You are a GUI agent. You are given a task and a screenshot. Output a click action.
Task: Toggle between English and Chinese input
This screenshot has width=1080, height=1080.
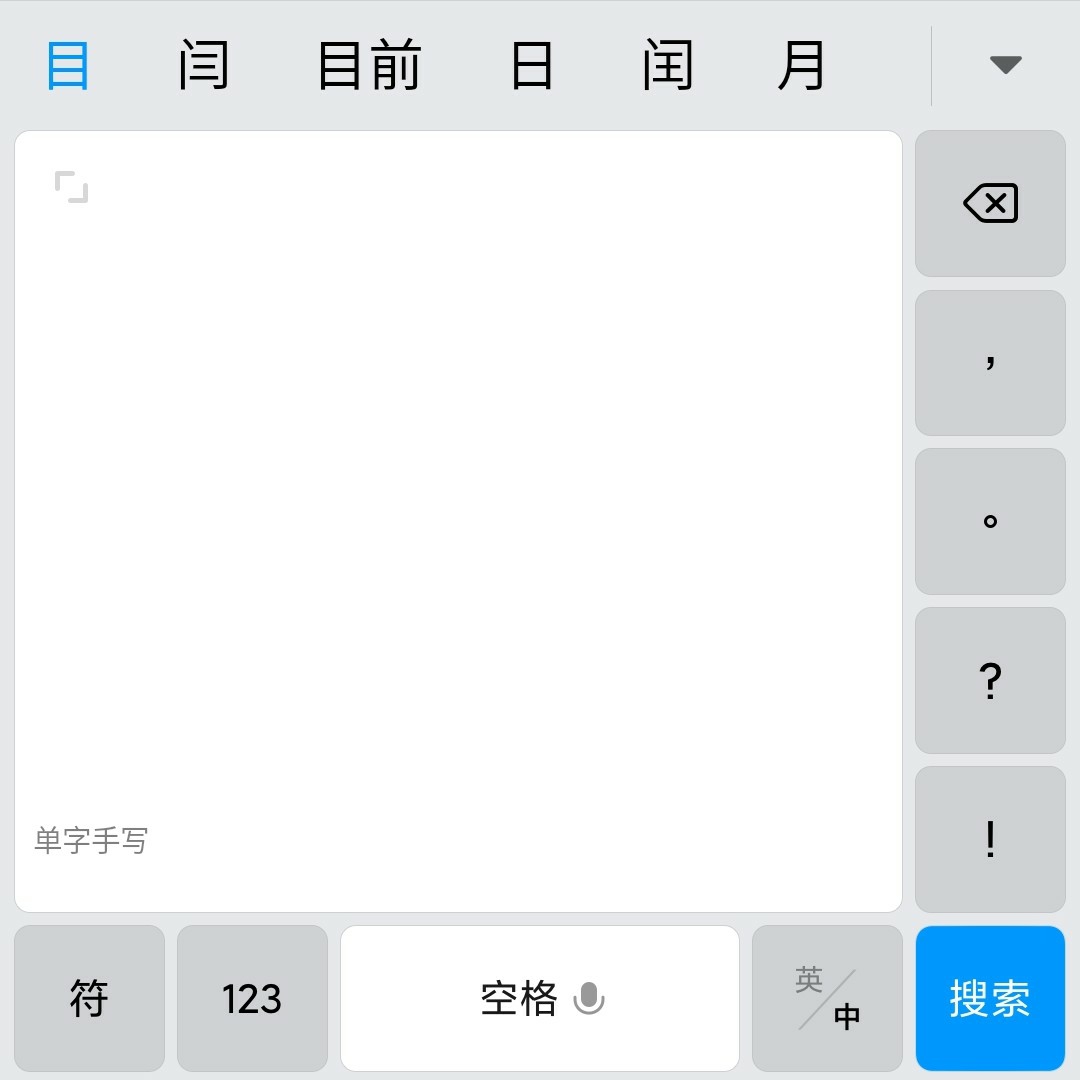(x=827, y=998)
